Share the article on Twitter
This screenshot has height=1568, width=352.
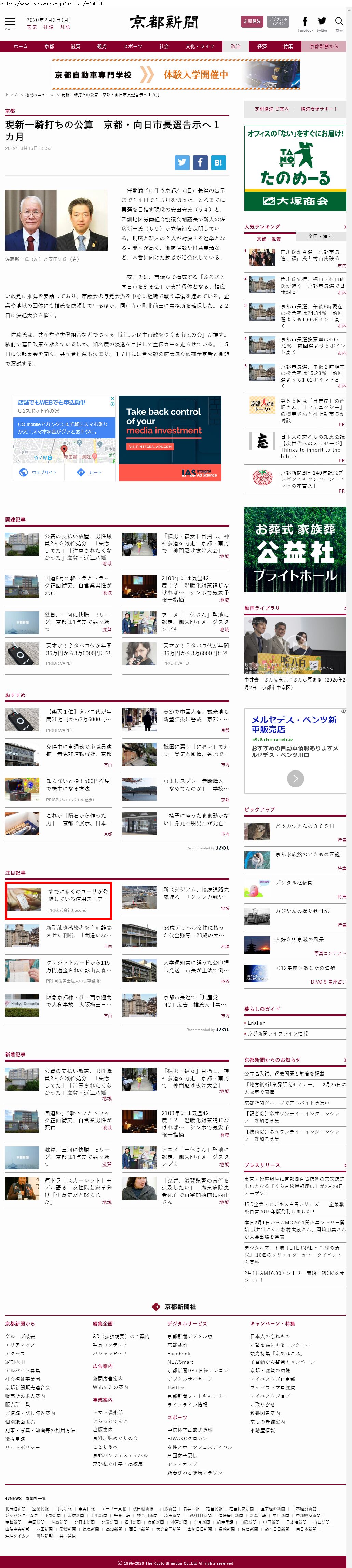(x=182, y=162)
